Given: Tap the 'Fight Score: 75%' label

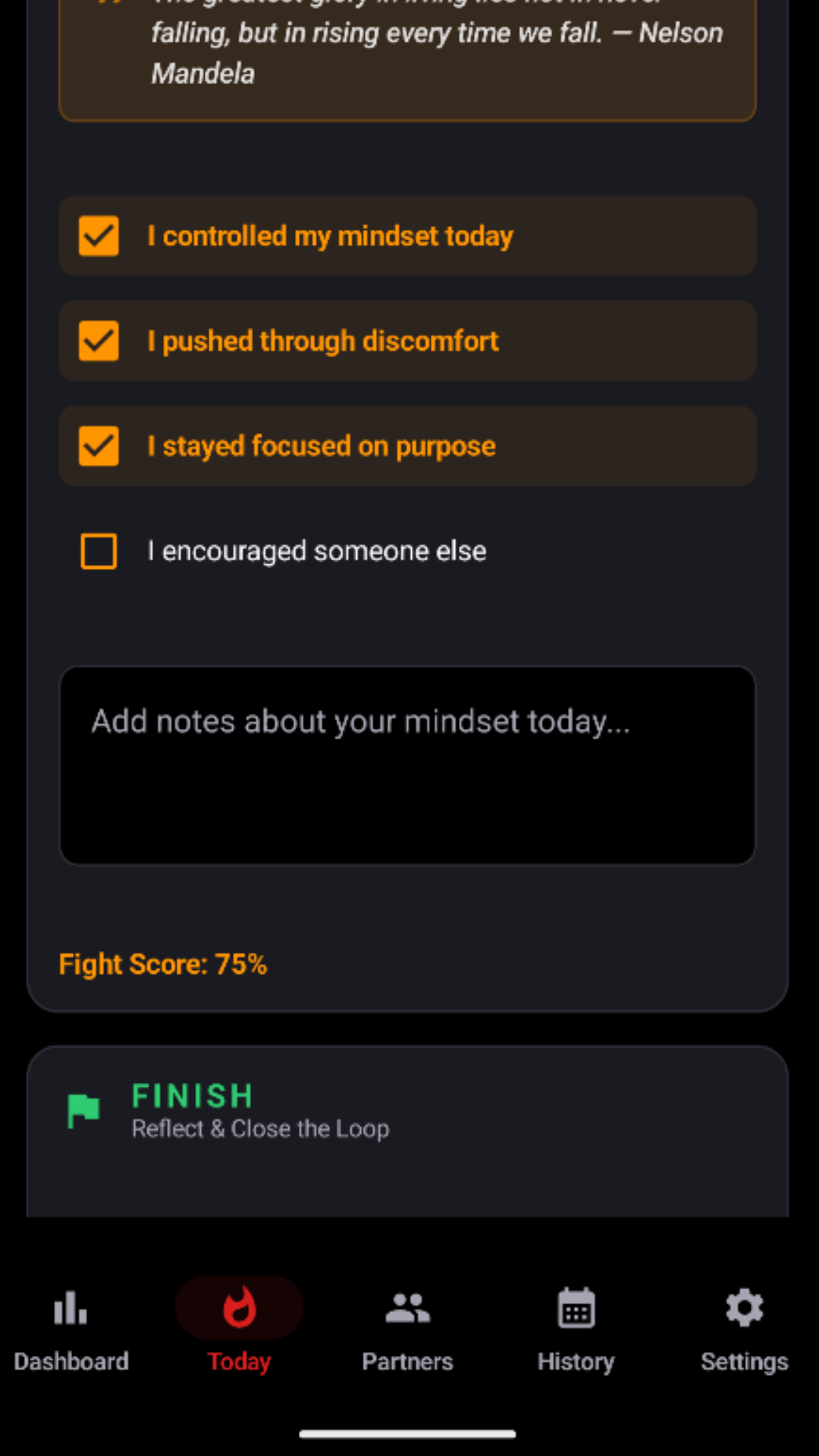Looking at the screenshot, I should 163,964.
